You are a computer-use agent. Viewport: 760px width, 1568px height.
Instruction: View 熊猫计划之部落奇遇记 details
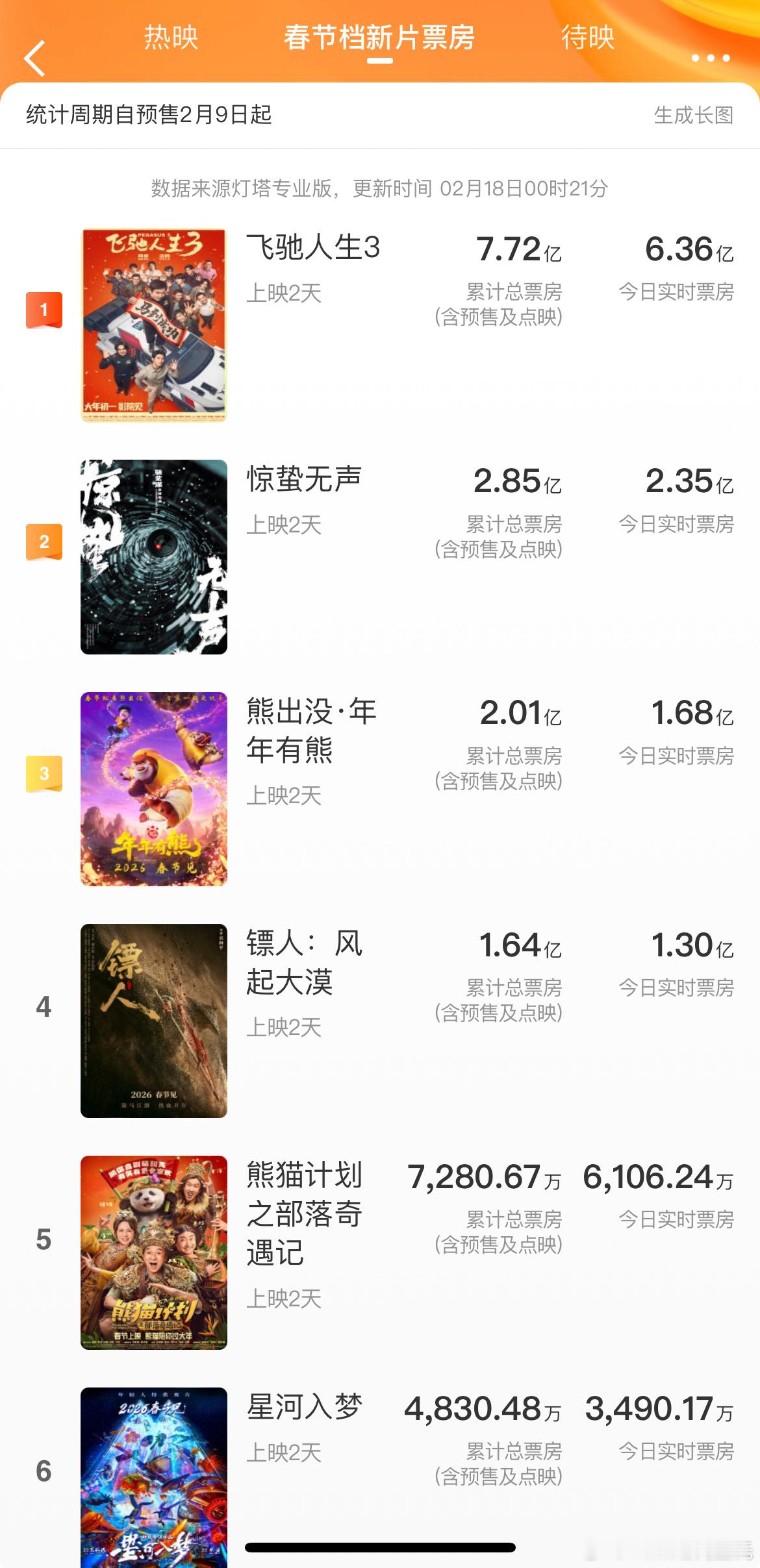(304, 1213)
